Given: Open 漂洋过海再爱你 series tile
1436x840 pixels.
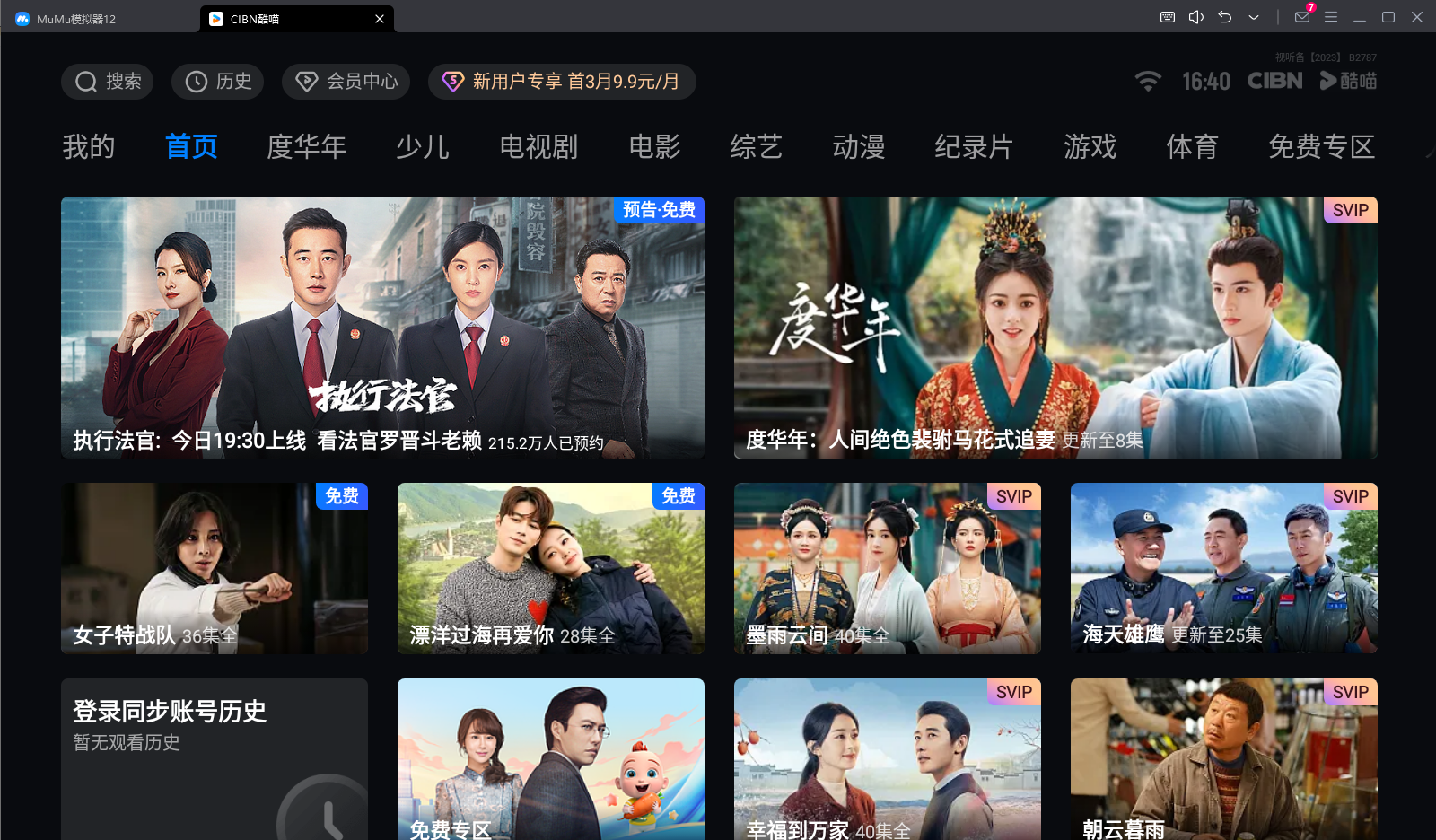Looking at the screenshot, I should pos(551,568).
